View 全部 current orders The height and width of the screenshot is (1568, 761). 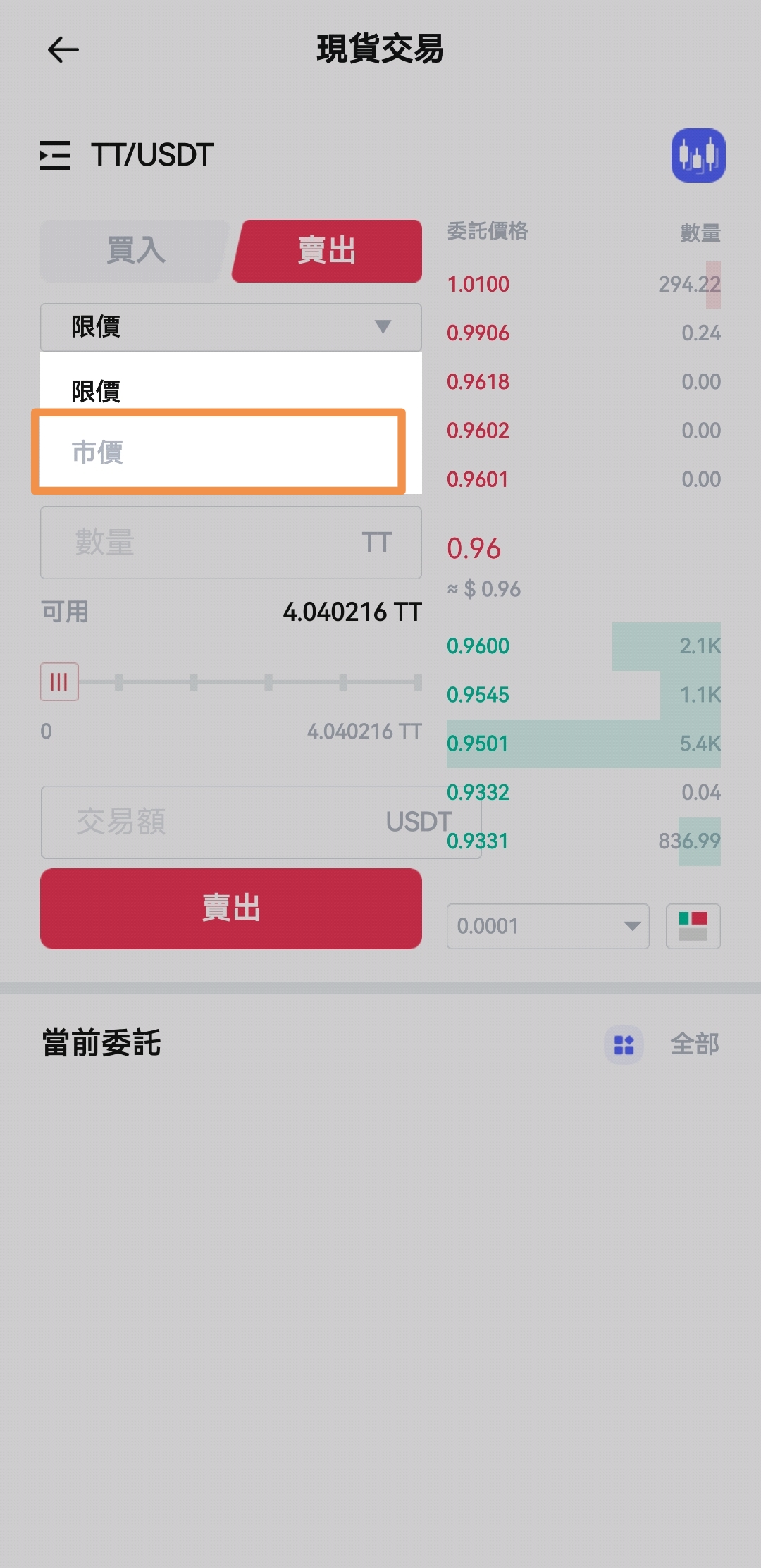(694, 1044)
